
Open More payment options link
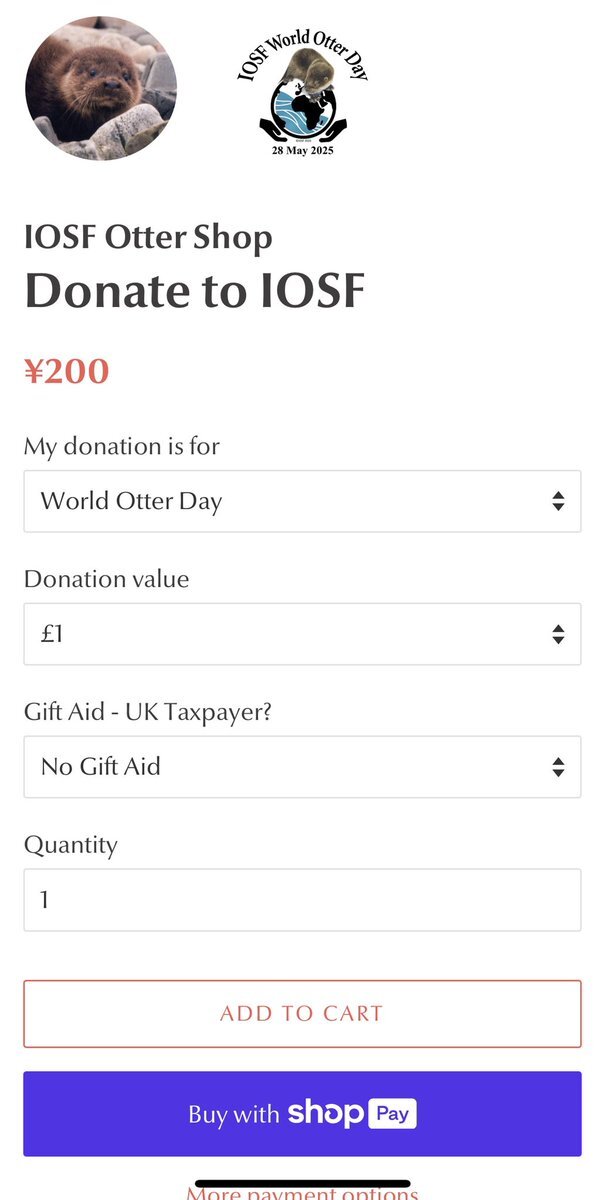pyautogui.click(x=302, y=1192)
